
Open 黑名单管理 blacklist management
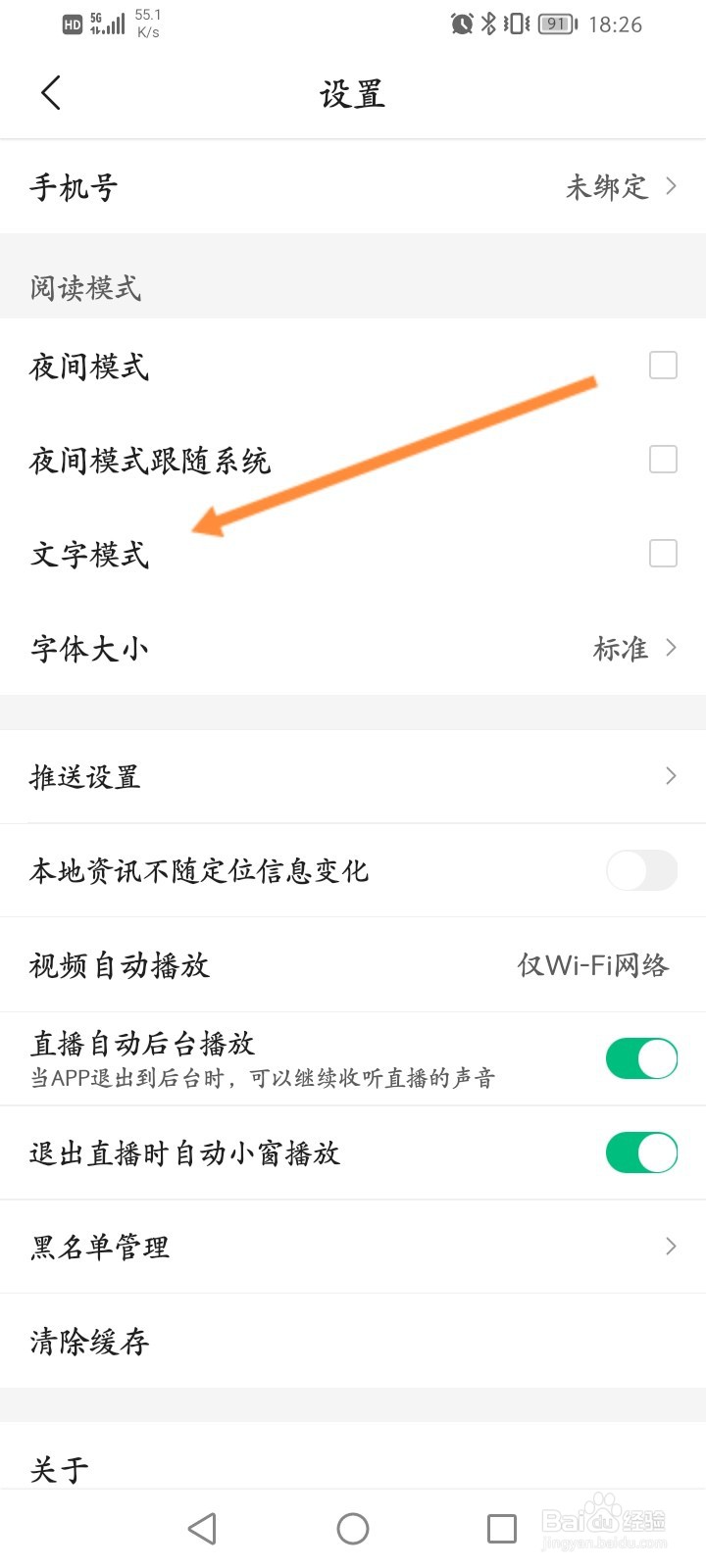tap(353, 1247)
